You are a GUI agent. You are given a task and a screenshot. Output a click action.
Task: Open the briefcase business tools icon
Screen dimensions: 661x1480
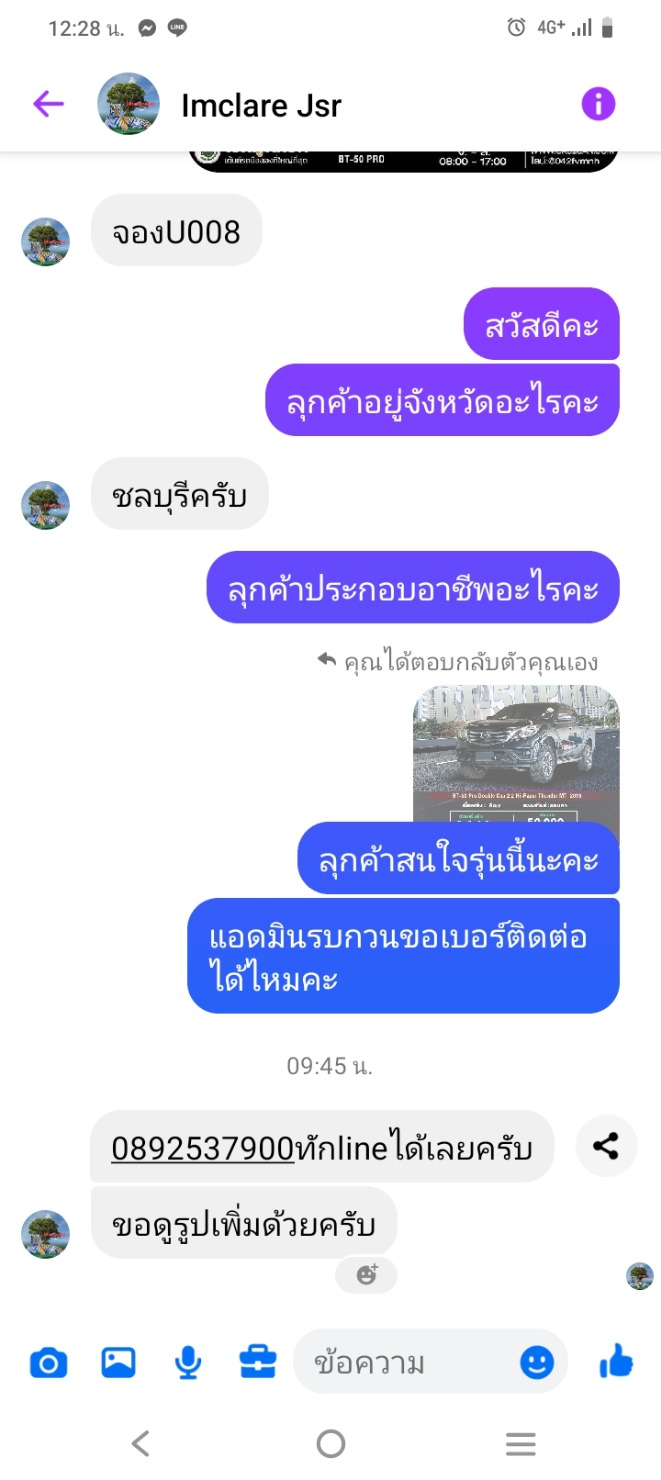click(x=257, y=1362)
